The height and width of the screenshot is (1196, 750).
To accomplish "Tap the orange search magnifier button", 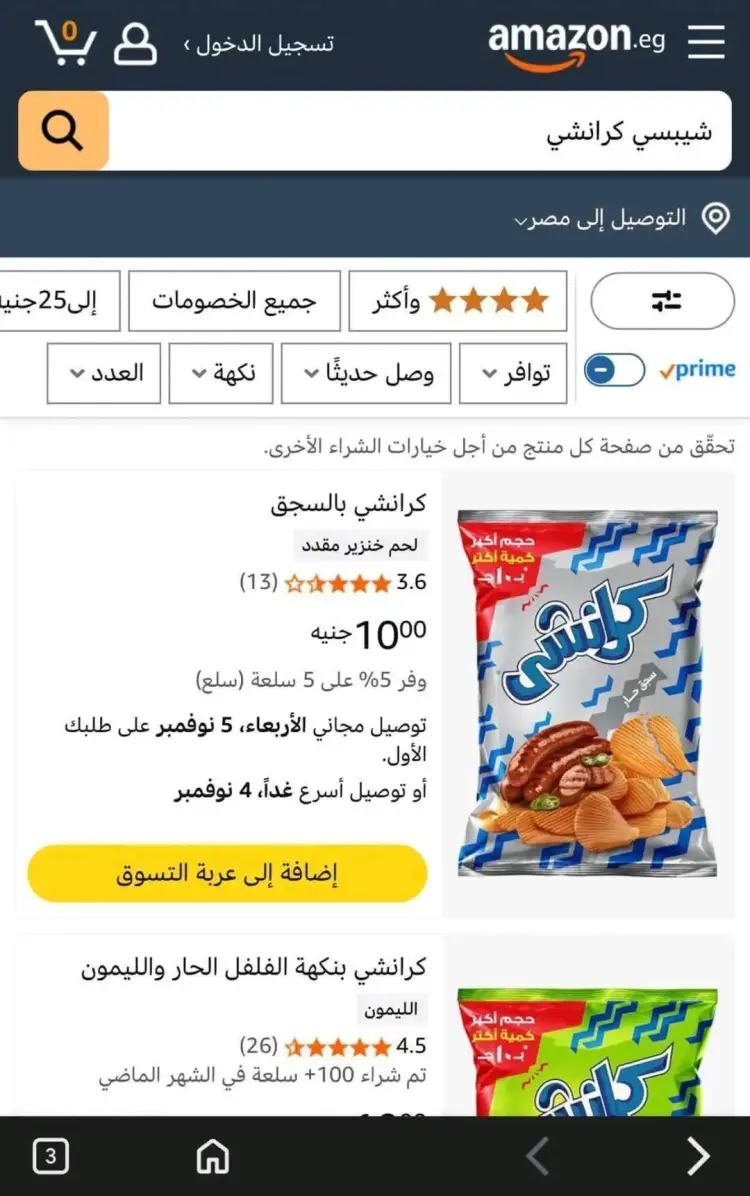I will click(63, 131).
